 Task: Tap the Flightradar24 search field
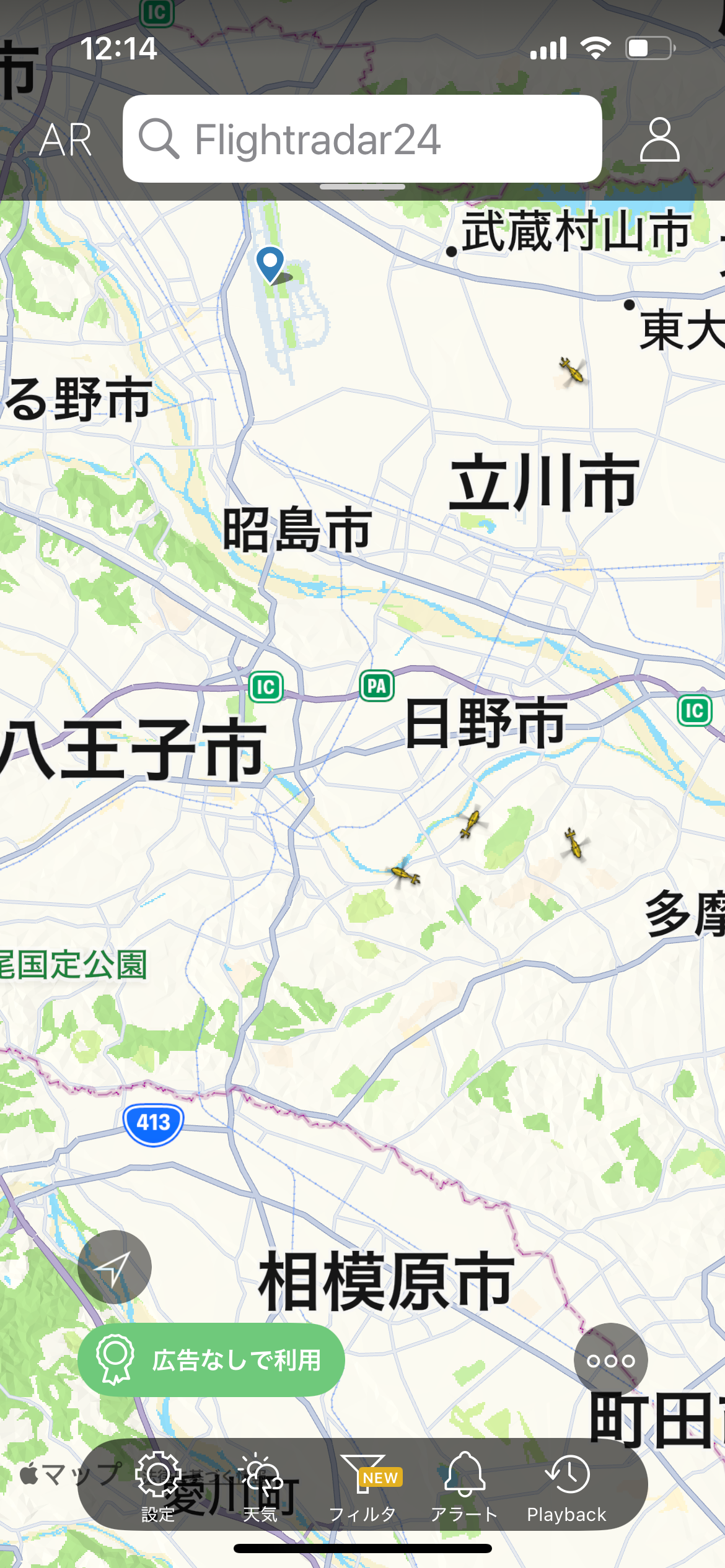coord(362,139)
